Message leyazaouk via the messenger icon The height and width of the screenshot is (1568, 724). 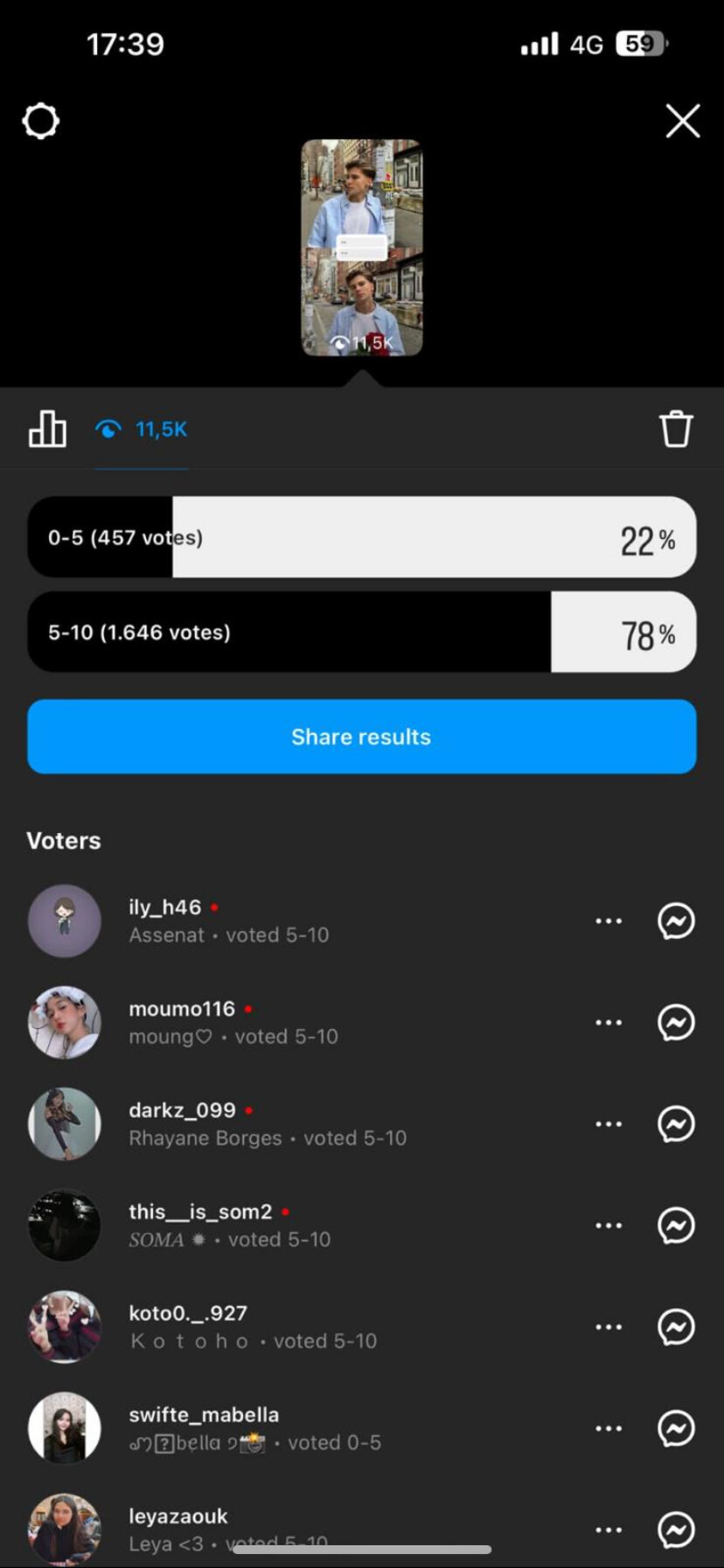676,1529
